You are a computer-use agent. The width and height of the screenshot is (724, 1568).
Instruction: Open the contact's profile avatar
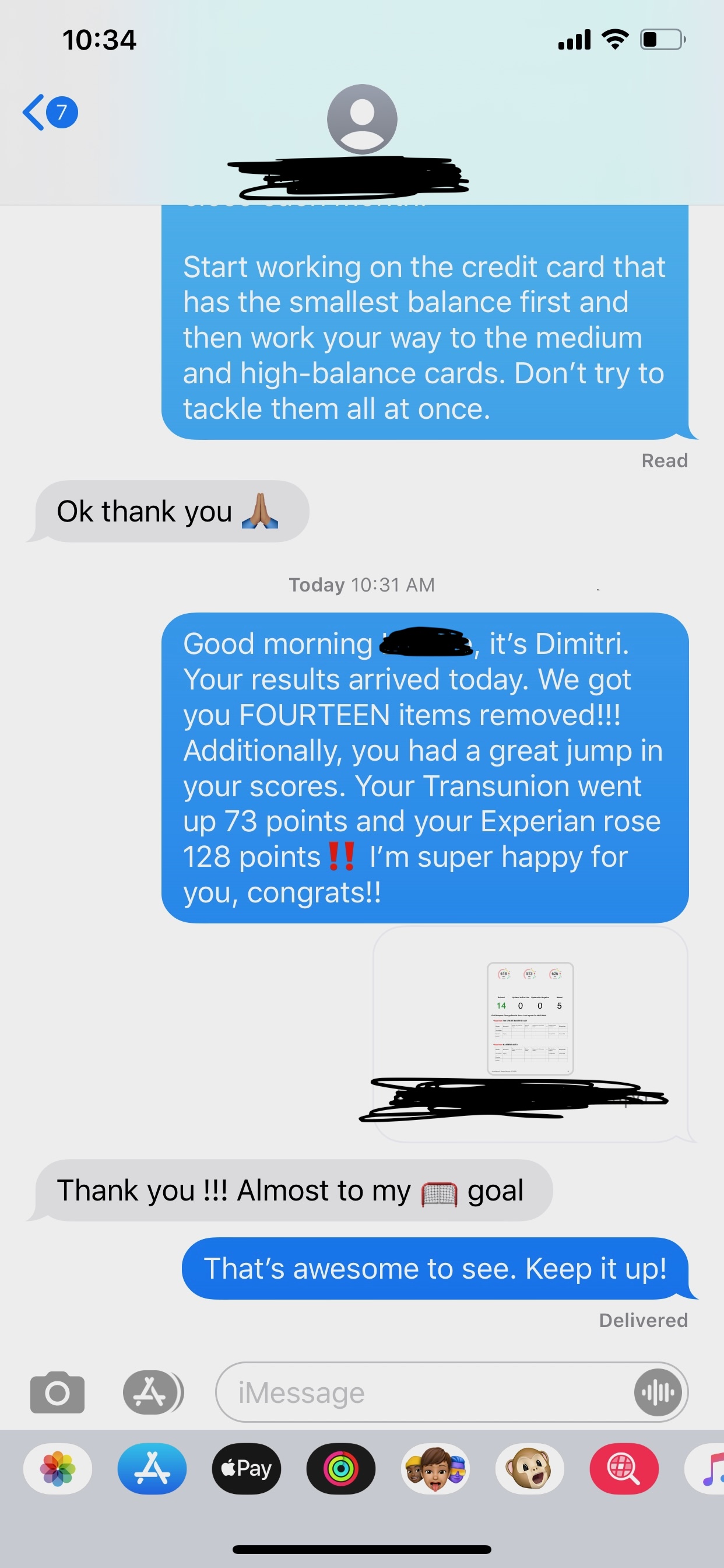(362, 120)
